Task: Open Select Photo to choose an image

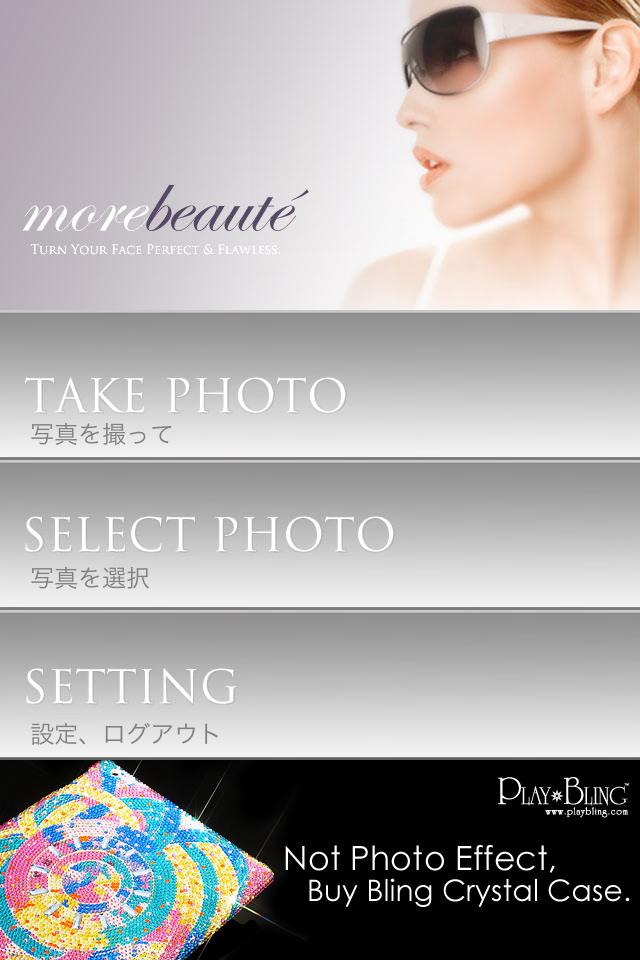Action: (320, 535)
